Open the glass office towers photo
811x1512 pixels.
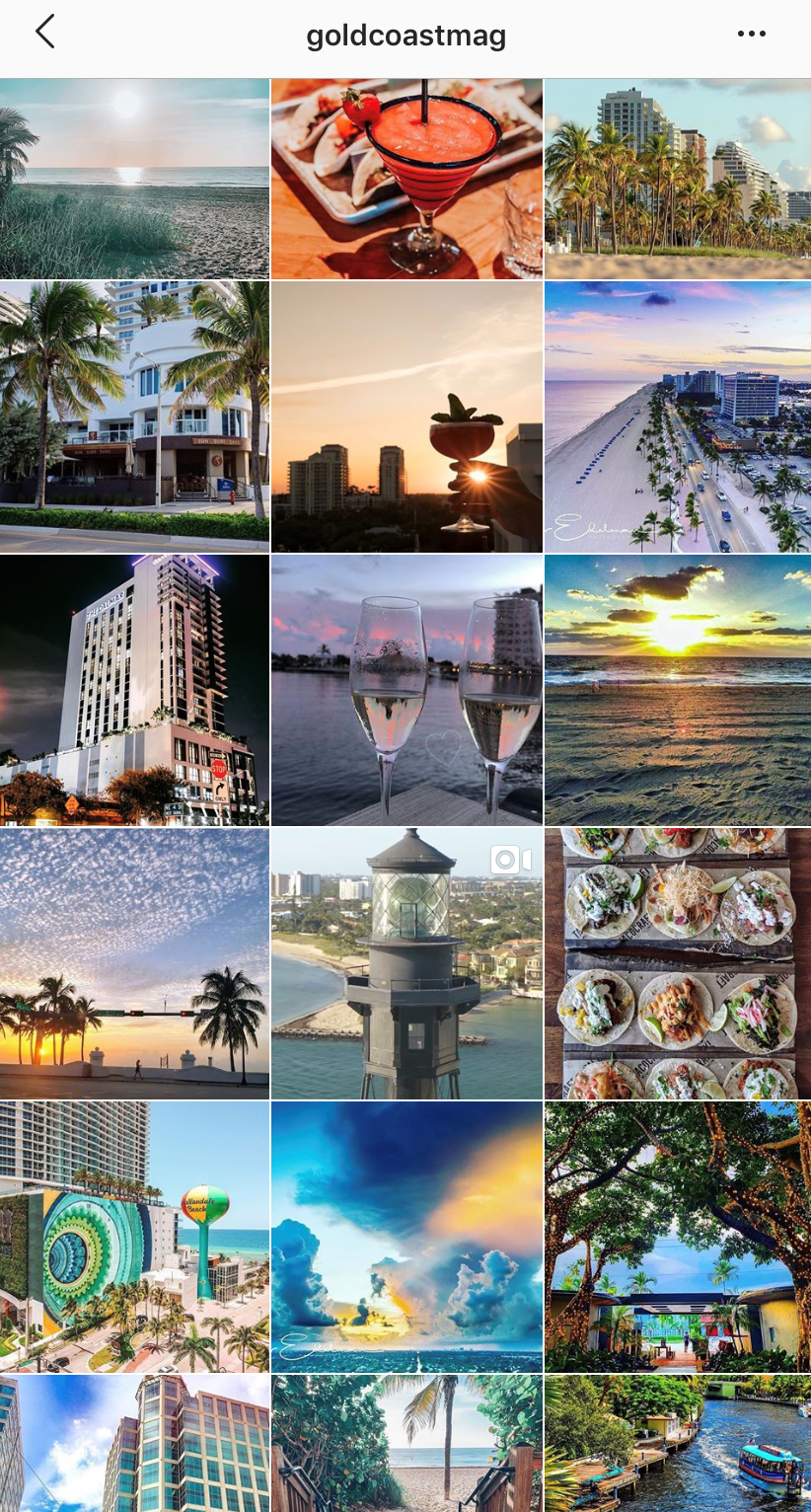tap(134, 1443)
